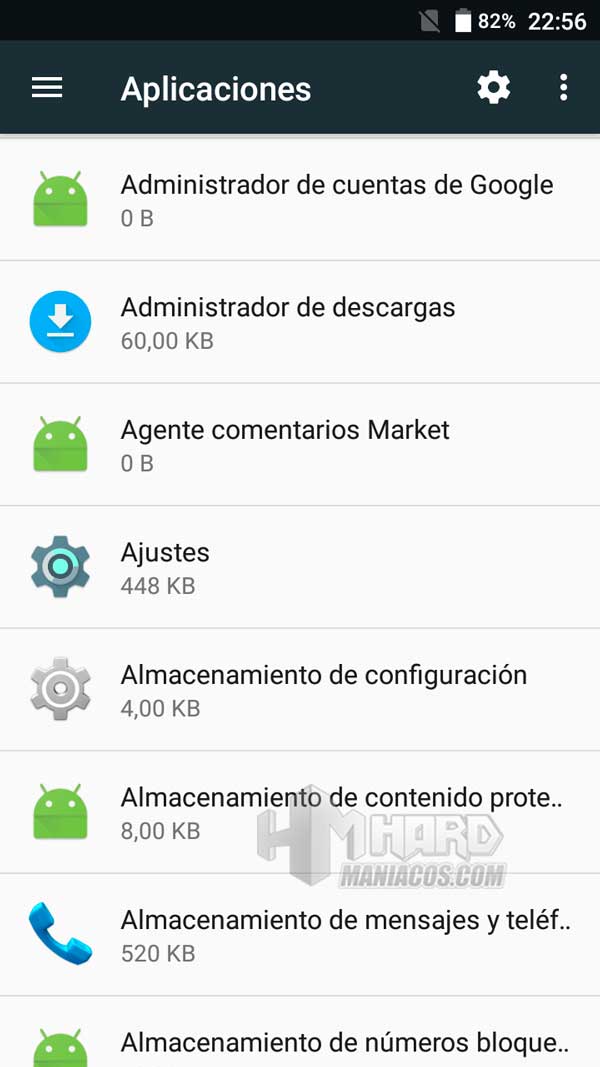Open Almacenamiento de mensajes y teléfono

coord(300,934)
